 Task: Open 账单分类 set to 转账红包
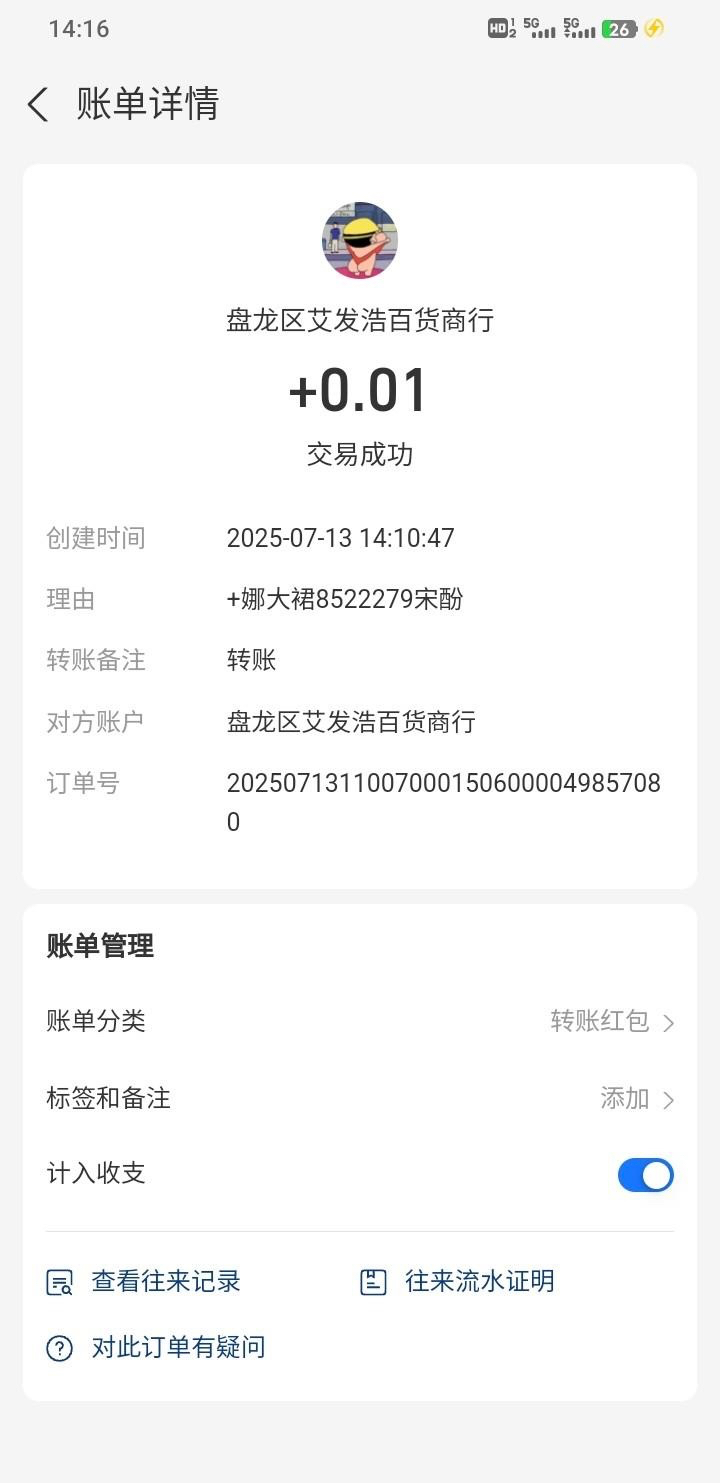[612, 1021]
